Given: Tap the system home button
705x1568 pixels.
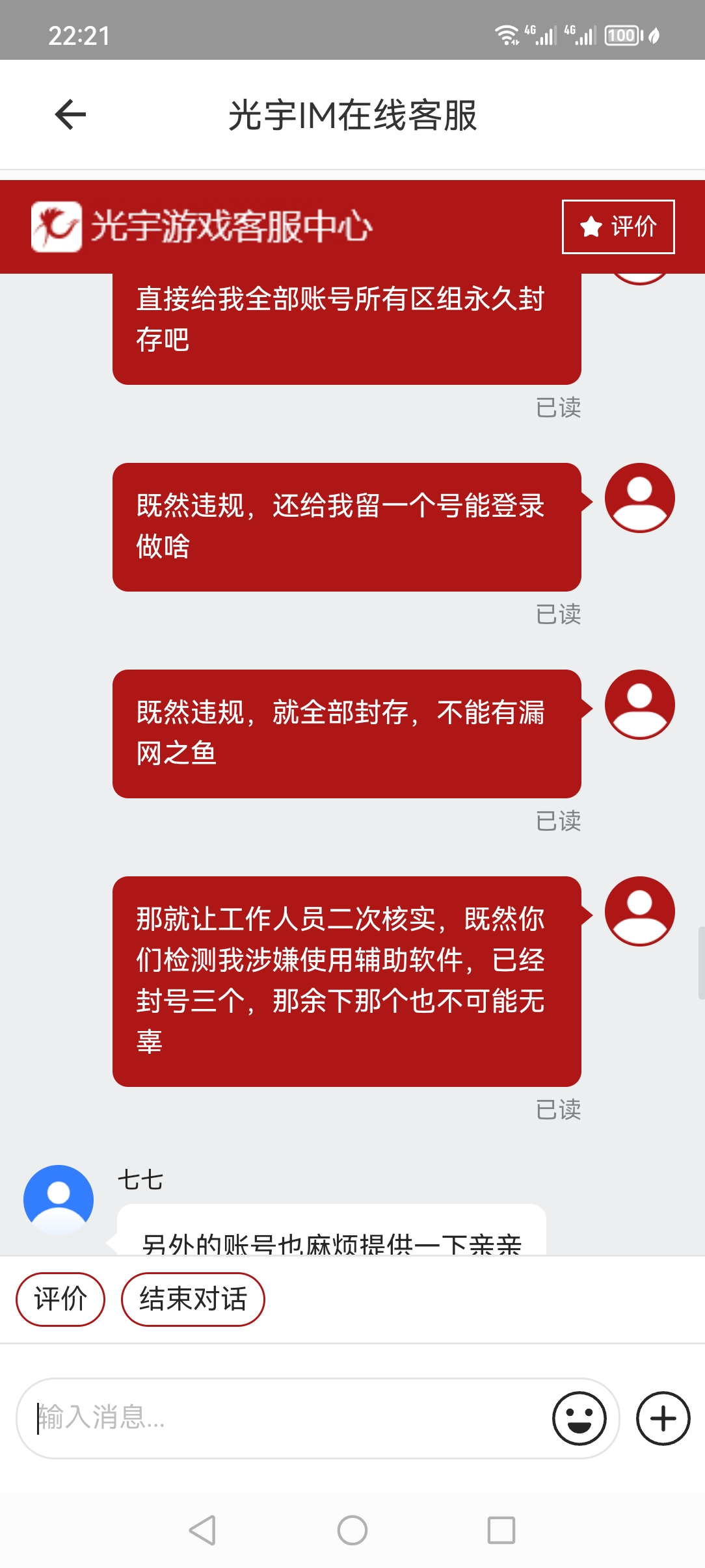Looking at the screenshot, I should pos(352,1530).
